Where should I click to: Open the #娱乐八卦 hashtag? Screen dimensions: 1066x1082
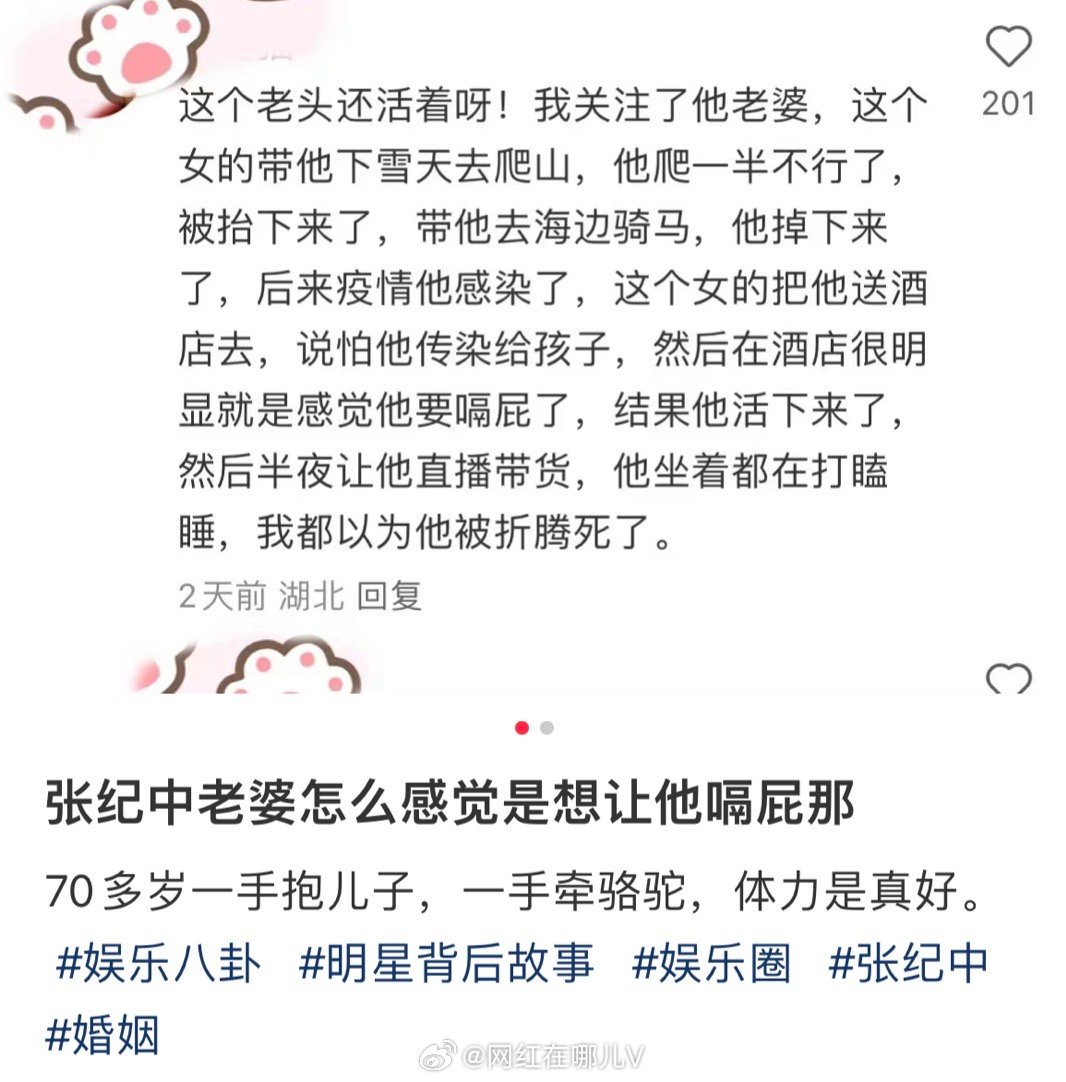pyautogui.click(x=158, y=964)
